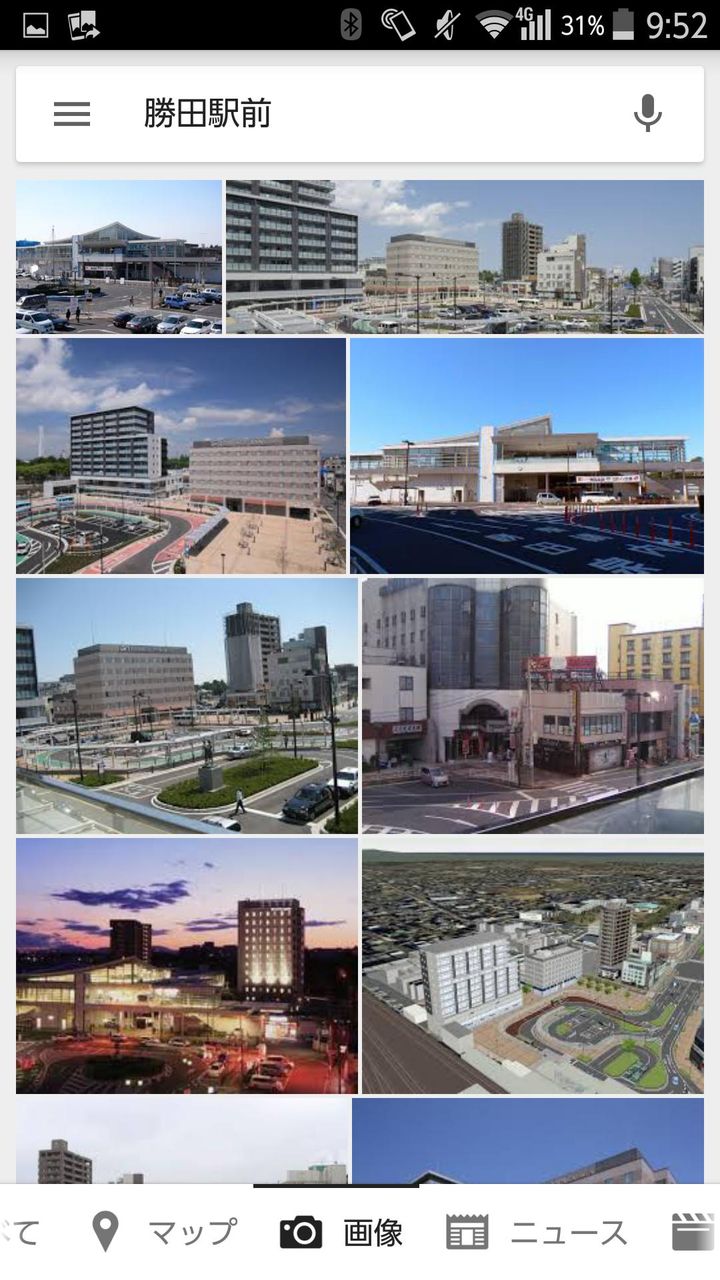Viewport: 720px width, 1280px height.
Task: Open the sunset night view station image
Action: (x=187, y=966)
